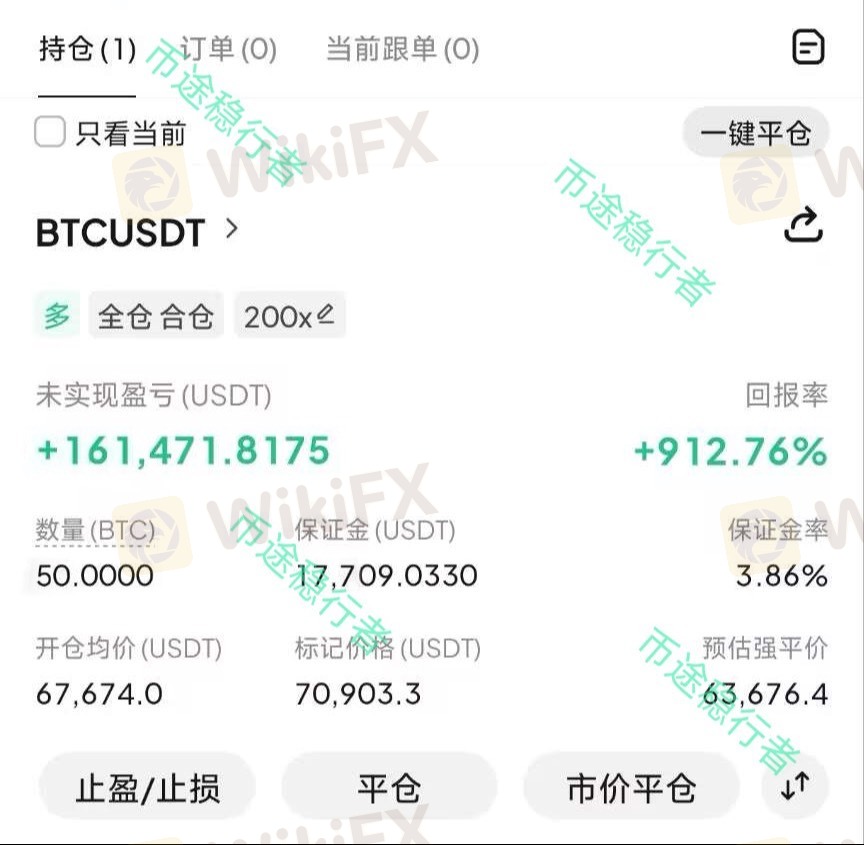Share the BTCUSDT position
This screenshot has height=845, width=864.
coord(803,224)
